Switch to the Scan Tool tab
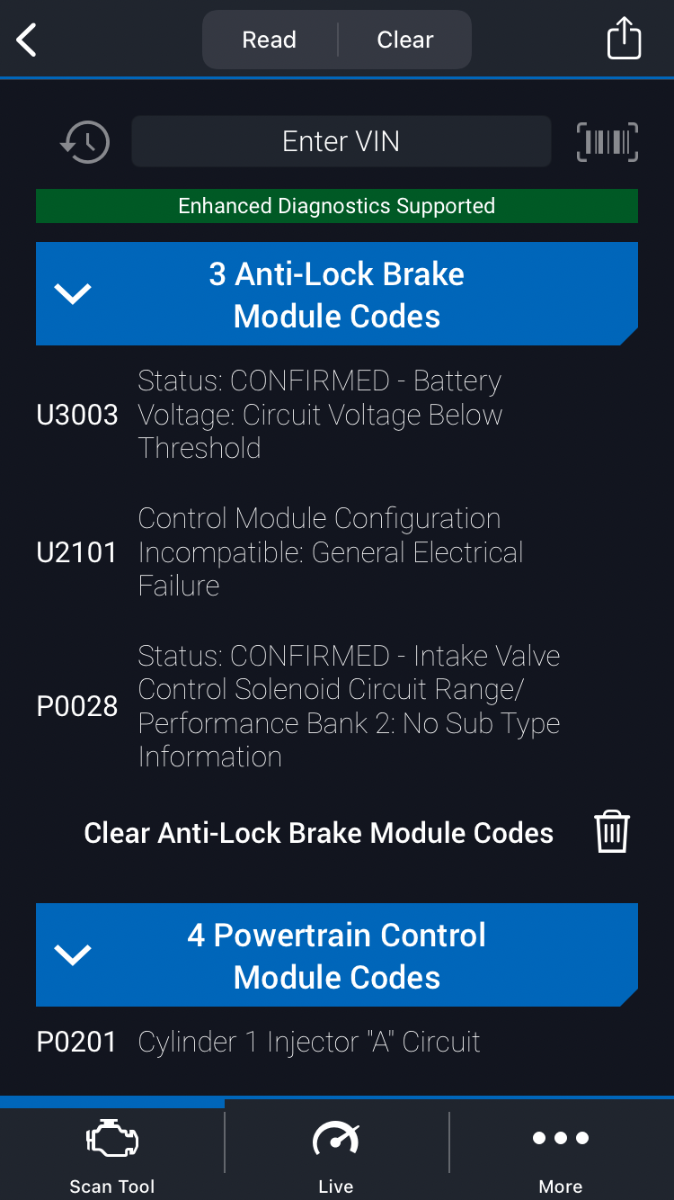This screenshot has width=674, height=1200. (x=112, y=1156)
